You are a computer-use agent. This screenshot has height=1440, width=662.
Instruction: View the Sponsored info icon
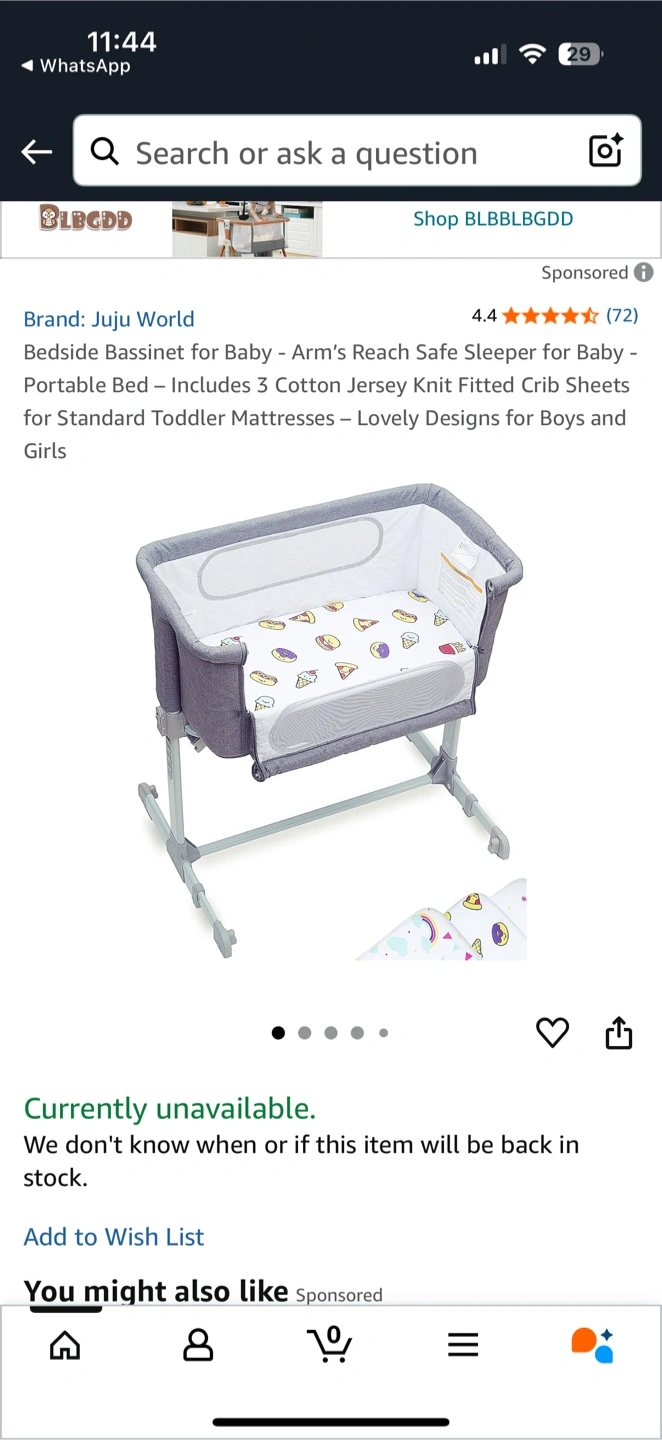(644, 272)
